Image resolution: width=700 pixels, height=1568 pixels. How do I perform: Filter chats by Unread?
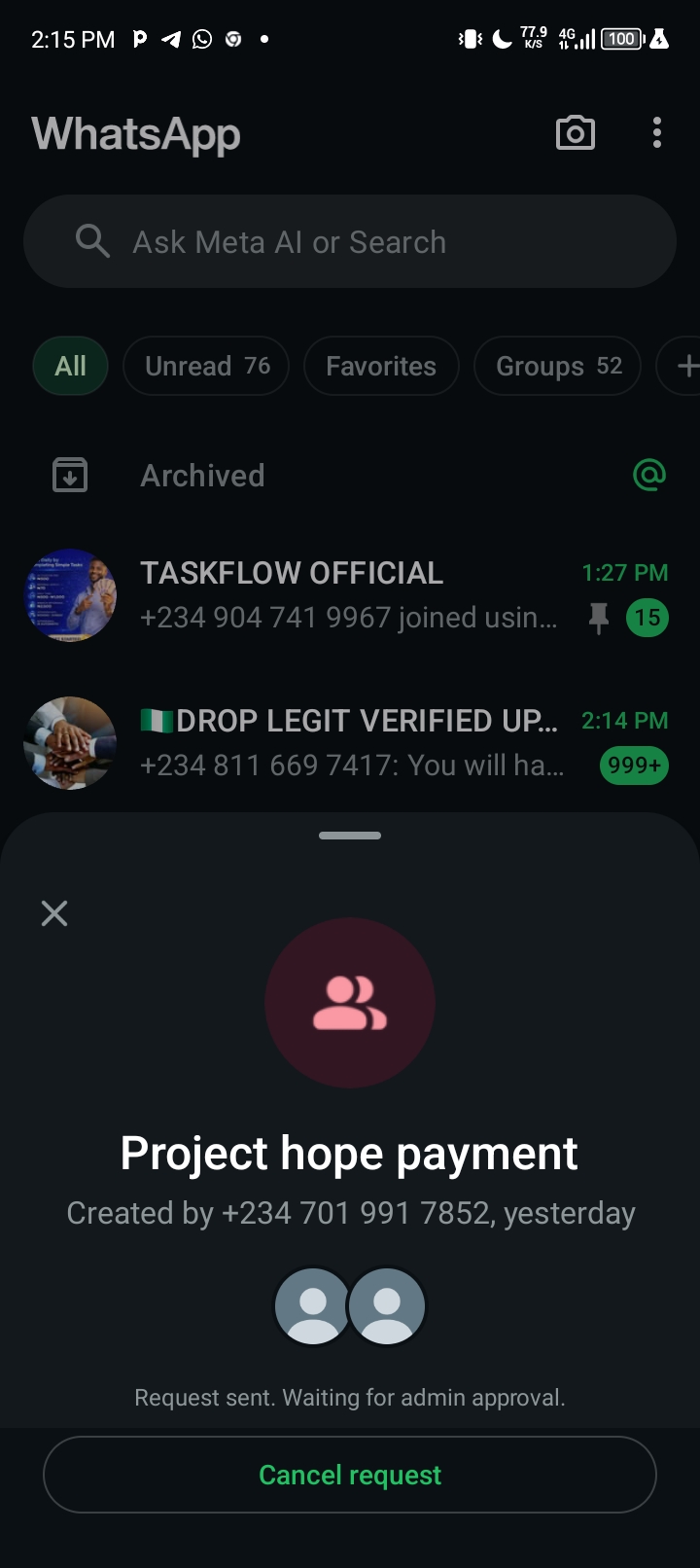206,366
